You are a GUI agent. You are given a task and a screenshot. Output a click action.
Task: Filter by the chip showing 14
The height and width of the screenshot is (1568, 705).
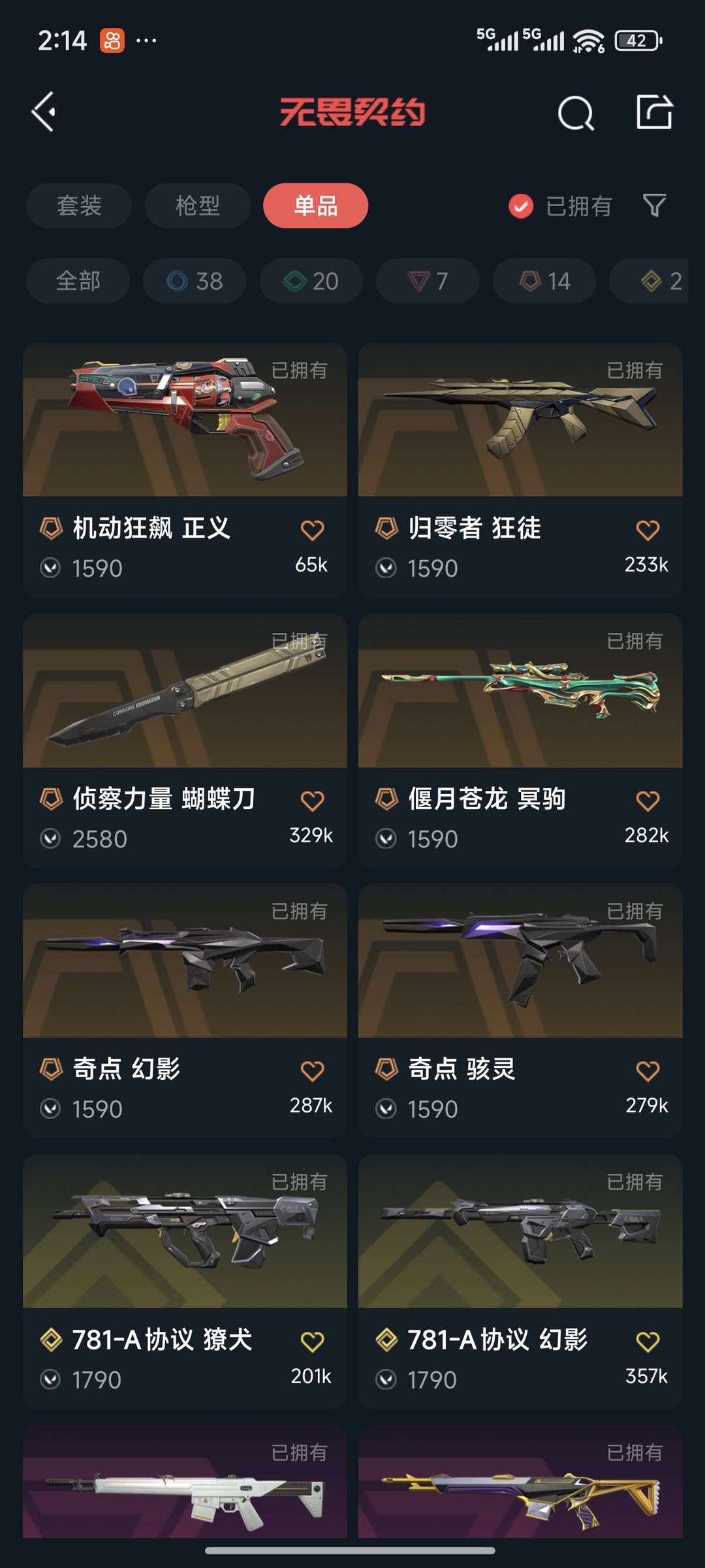coord(544,281)
